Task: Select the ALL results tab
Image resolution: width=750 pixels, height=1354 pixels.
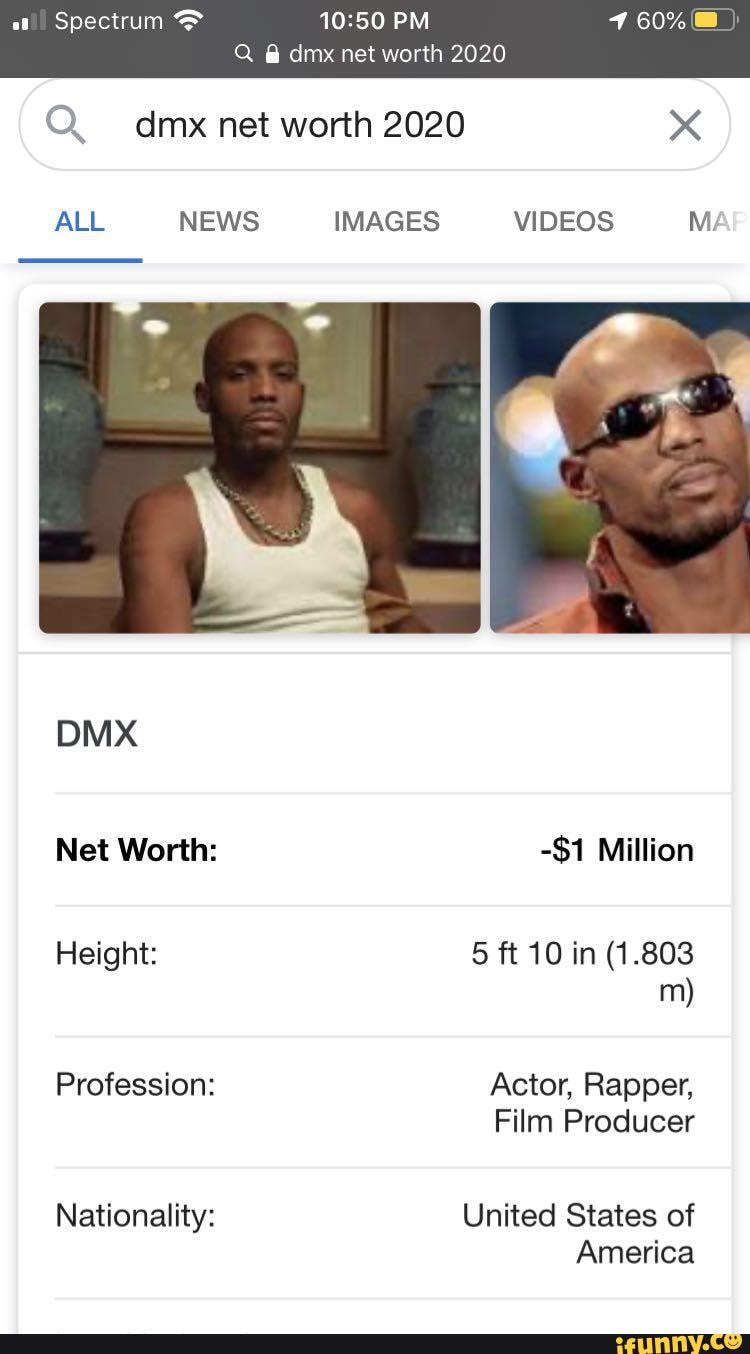Action: pos(80,221)
